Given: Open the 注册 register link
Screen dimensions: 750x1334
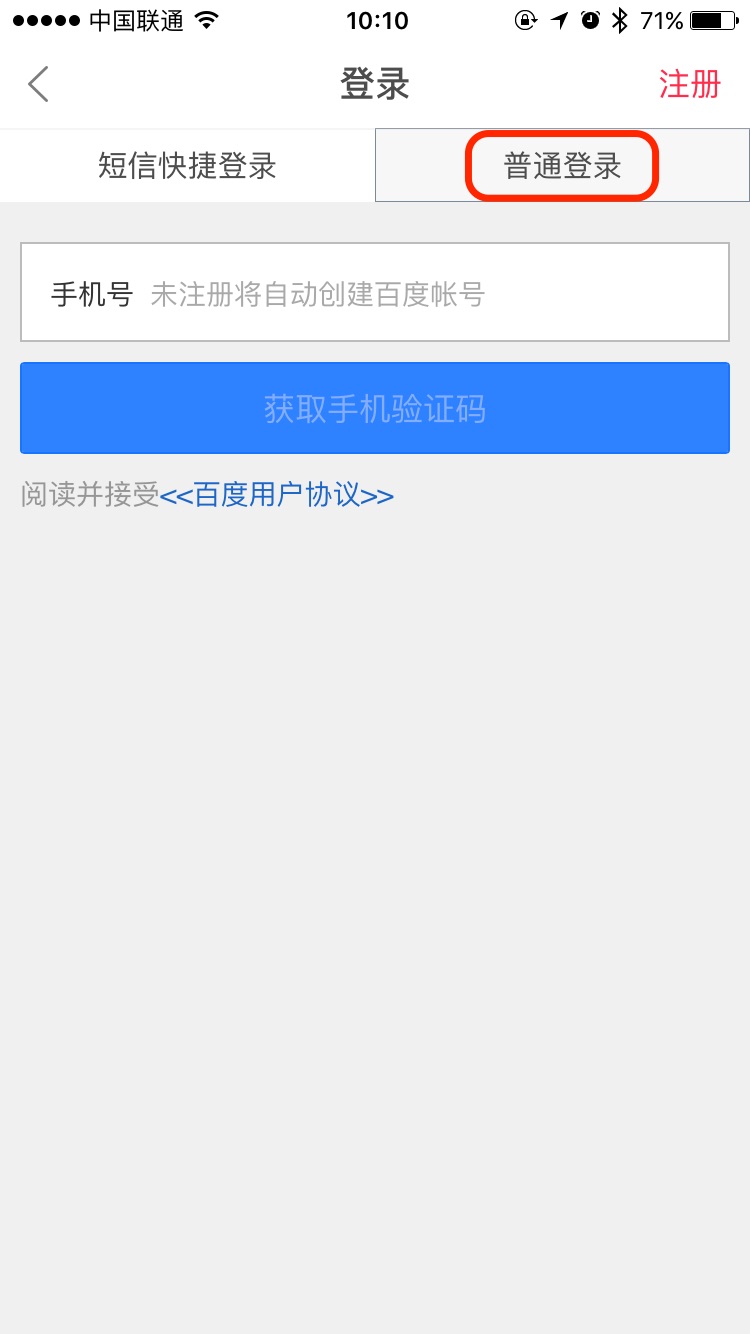Looking at the screenshot, I should click(689, 85).
